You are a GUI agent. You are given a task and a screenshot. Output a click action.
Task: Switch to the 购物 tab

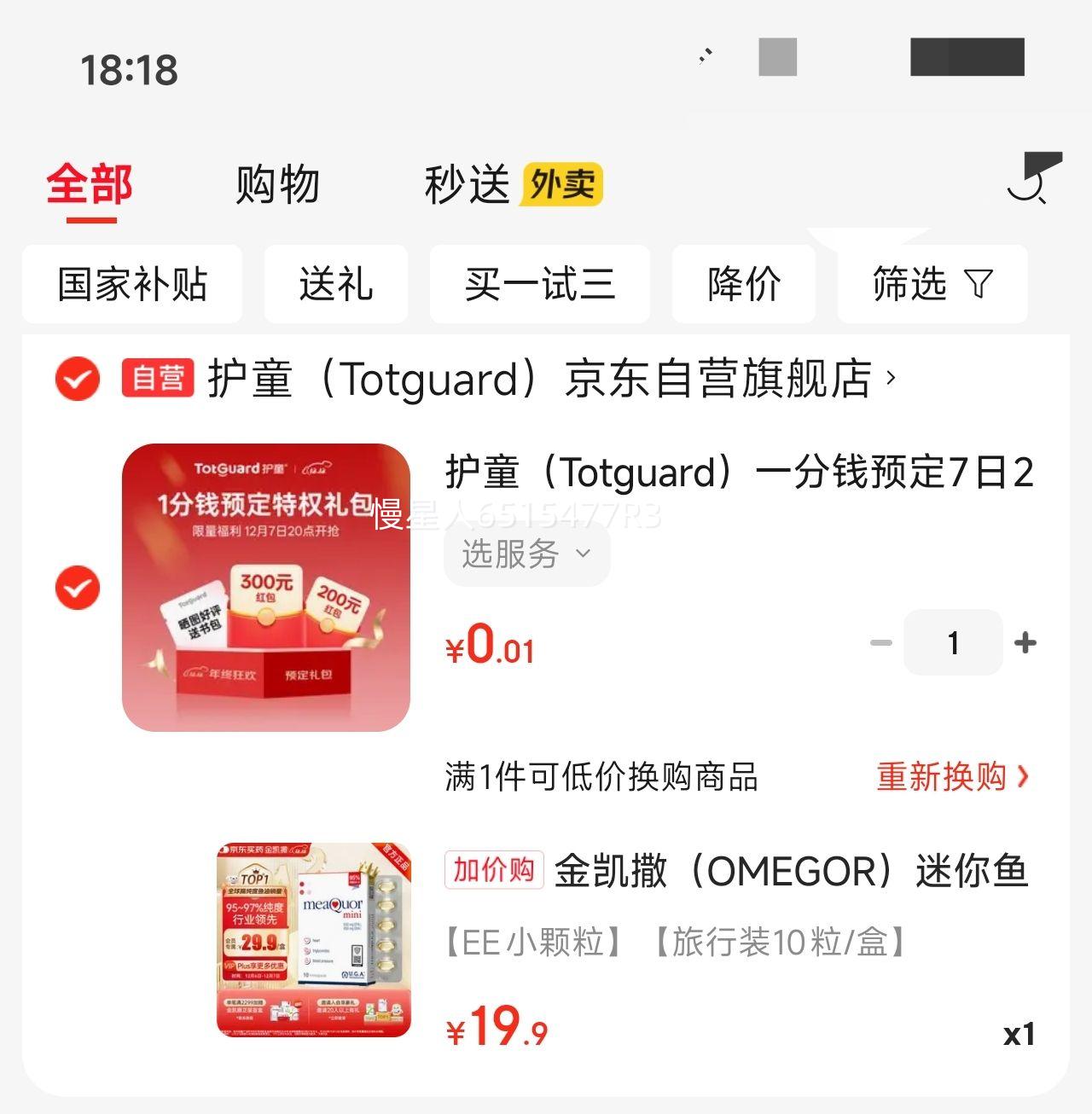point(276,184)
